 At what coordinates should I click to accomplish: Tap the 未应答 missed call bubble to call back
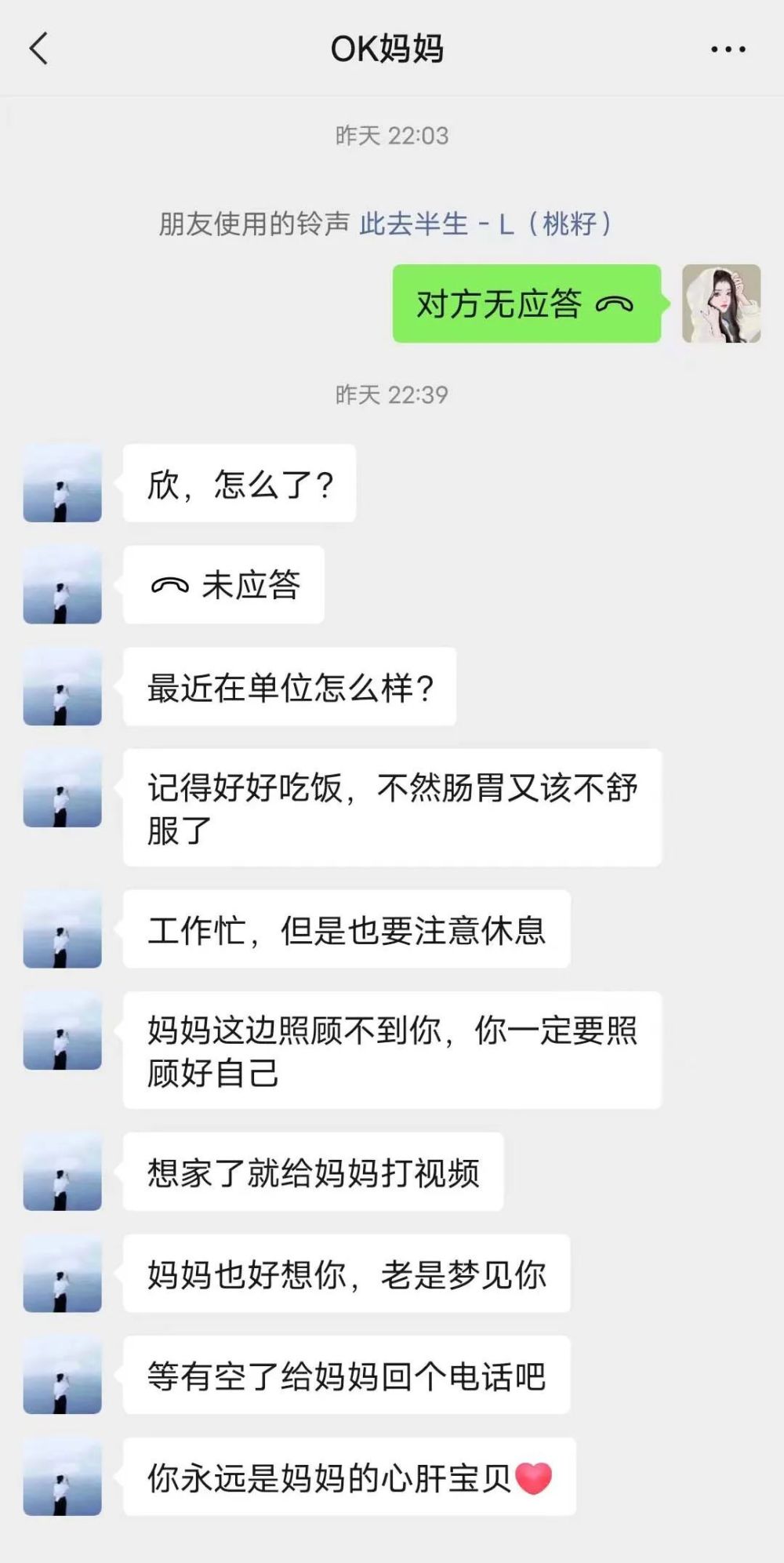tap(223, 585)
